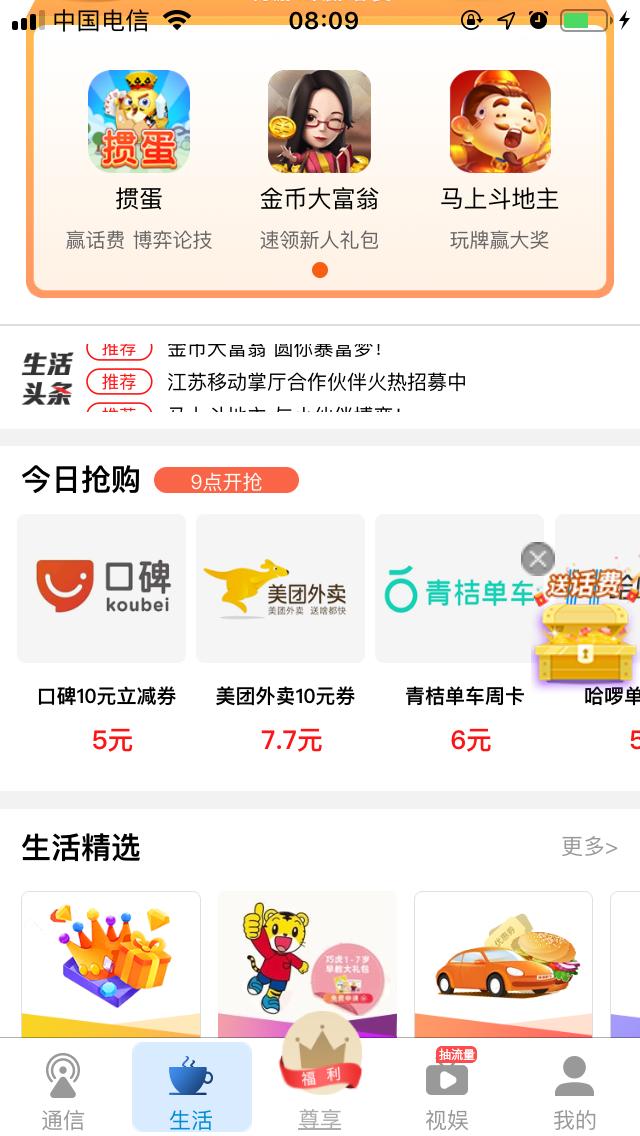See 更多 in 生活精选
Image resolution: width=640 pixels, height=1136 pixels.
[x=589, y=847]
